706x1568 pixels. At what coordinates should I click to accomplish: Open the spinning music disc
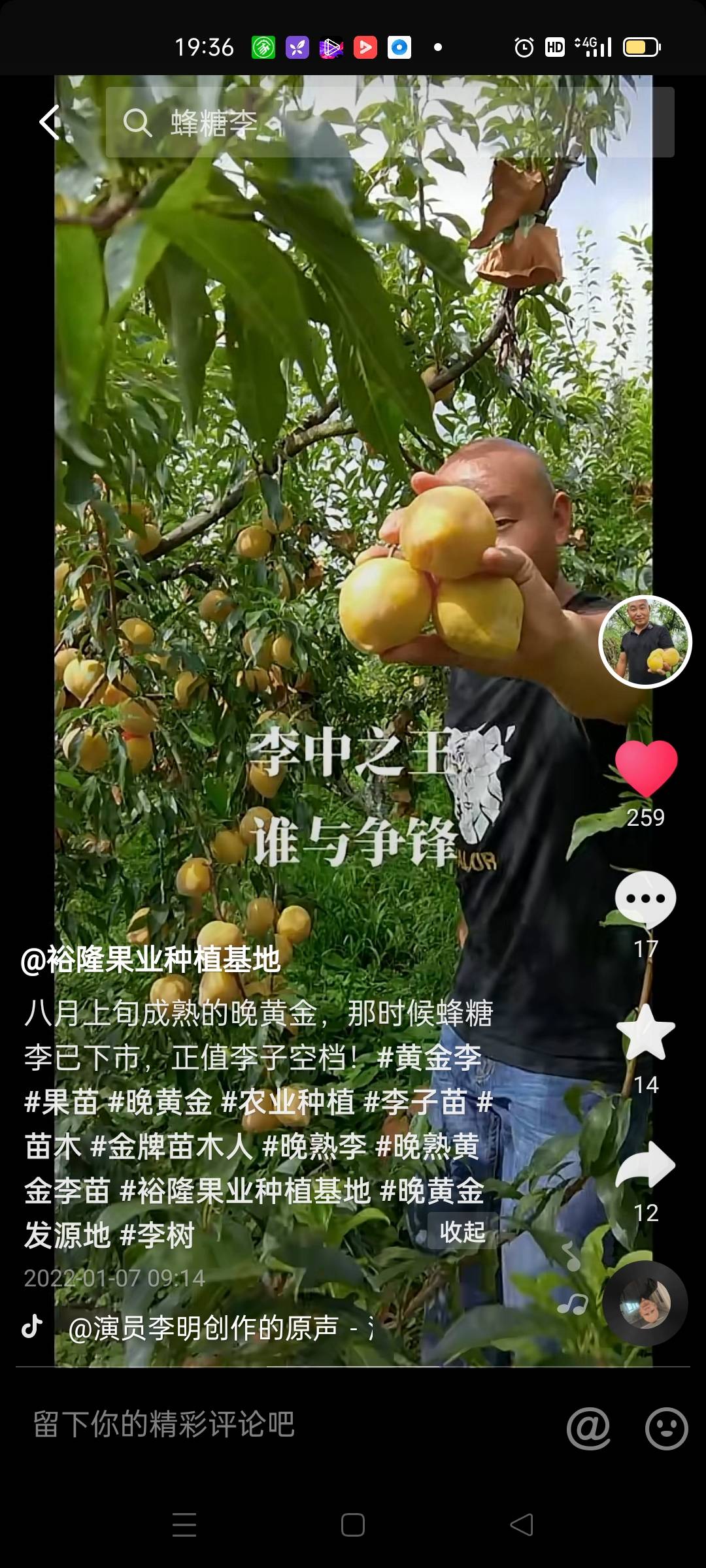click(645, 1303)
